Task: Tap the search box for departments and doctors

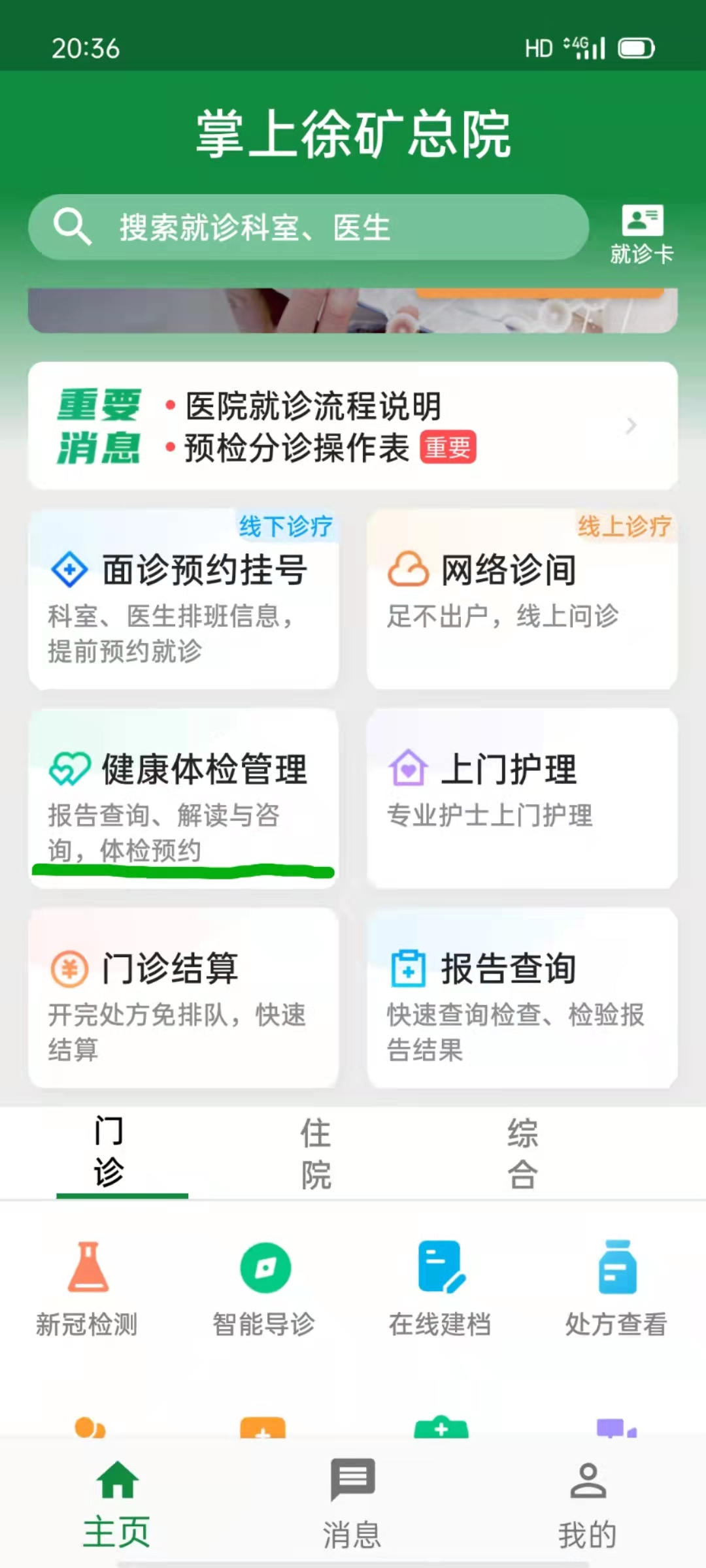Action: pyautogui.click(x=307, y=227)
